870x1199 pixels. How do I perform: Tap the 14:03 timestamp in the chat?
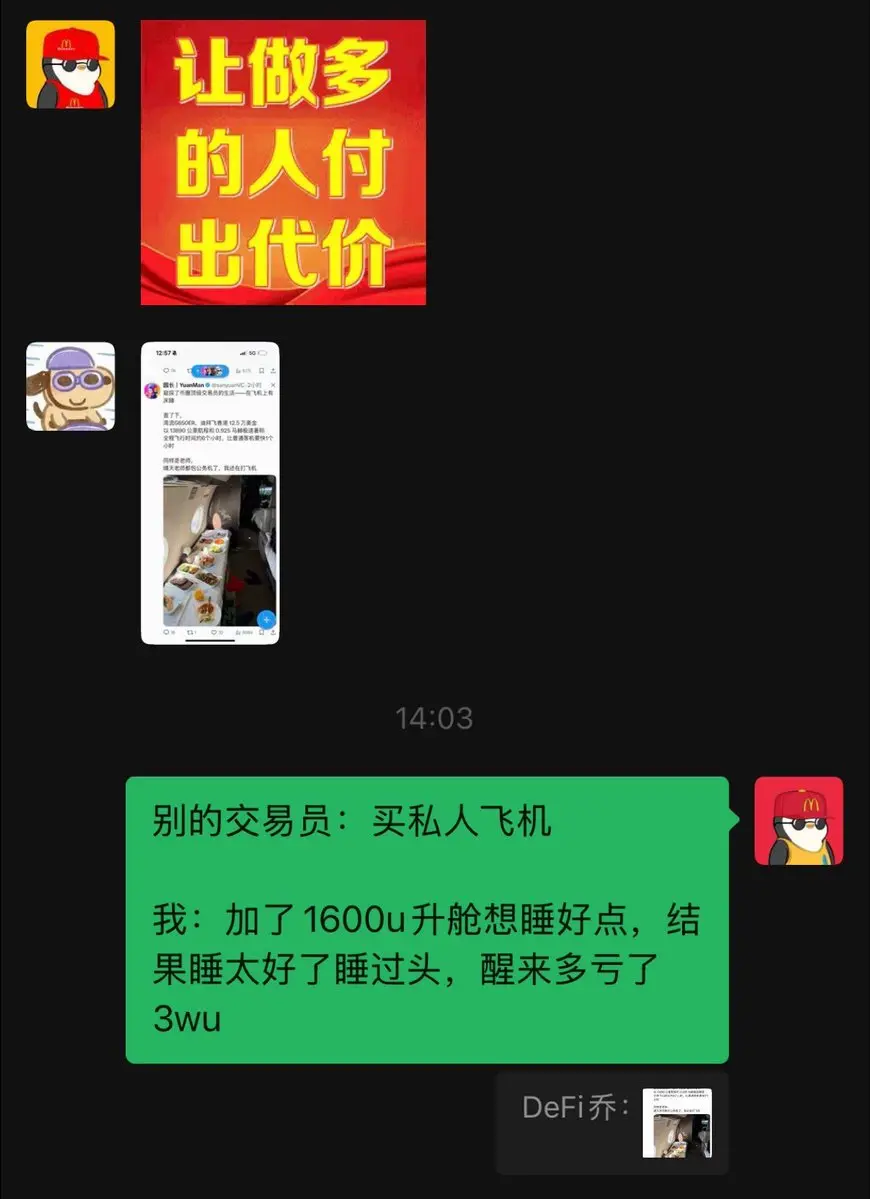434,717
